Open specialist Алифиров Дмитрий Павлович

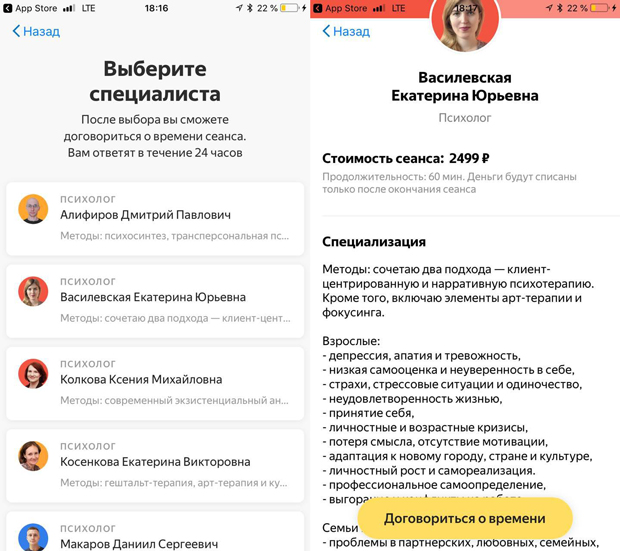tap(155, 217)
